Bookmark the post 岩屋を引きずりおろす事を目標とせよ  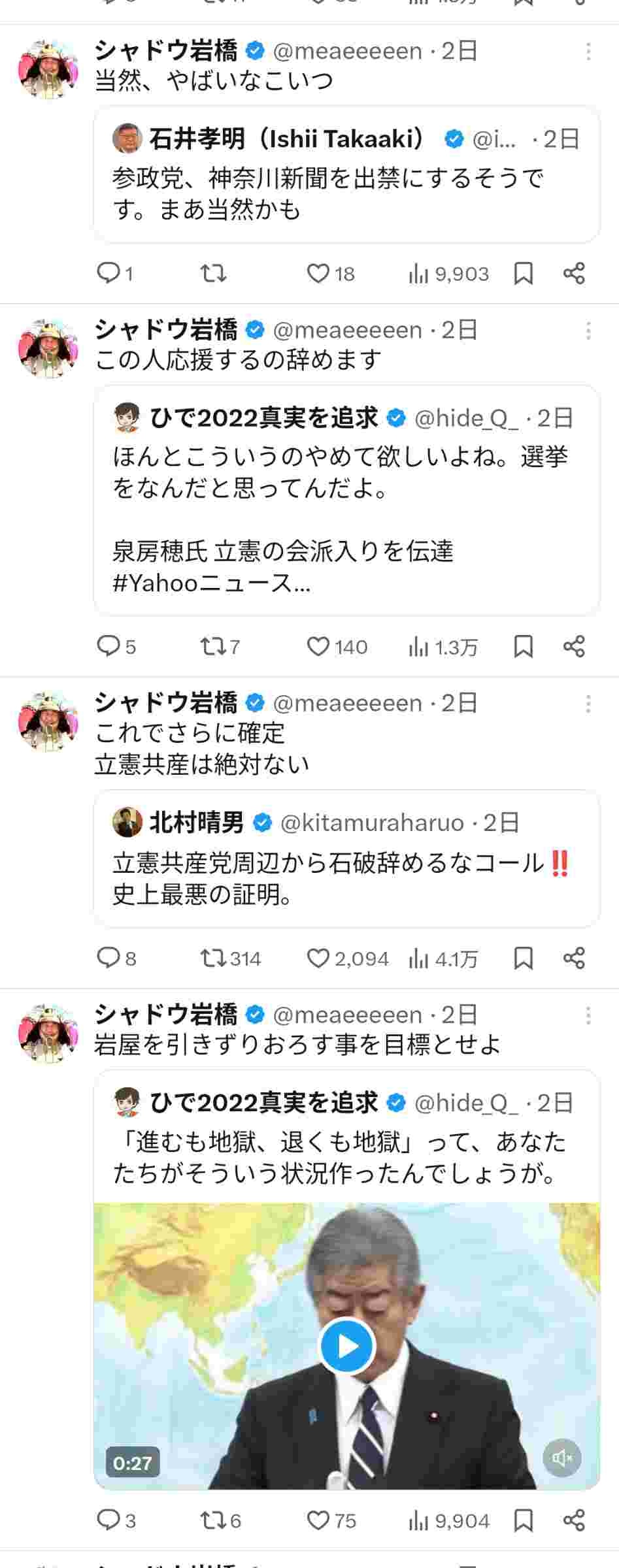[x=524, y=1521]
